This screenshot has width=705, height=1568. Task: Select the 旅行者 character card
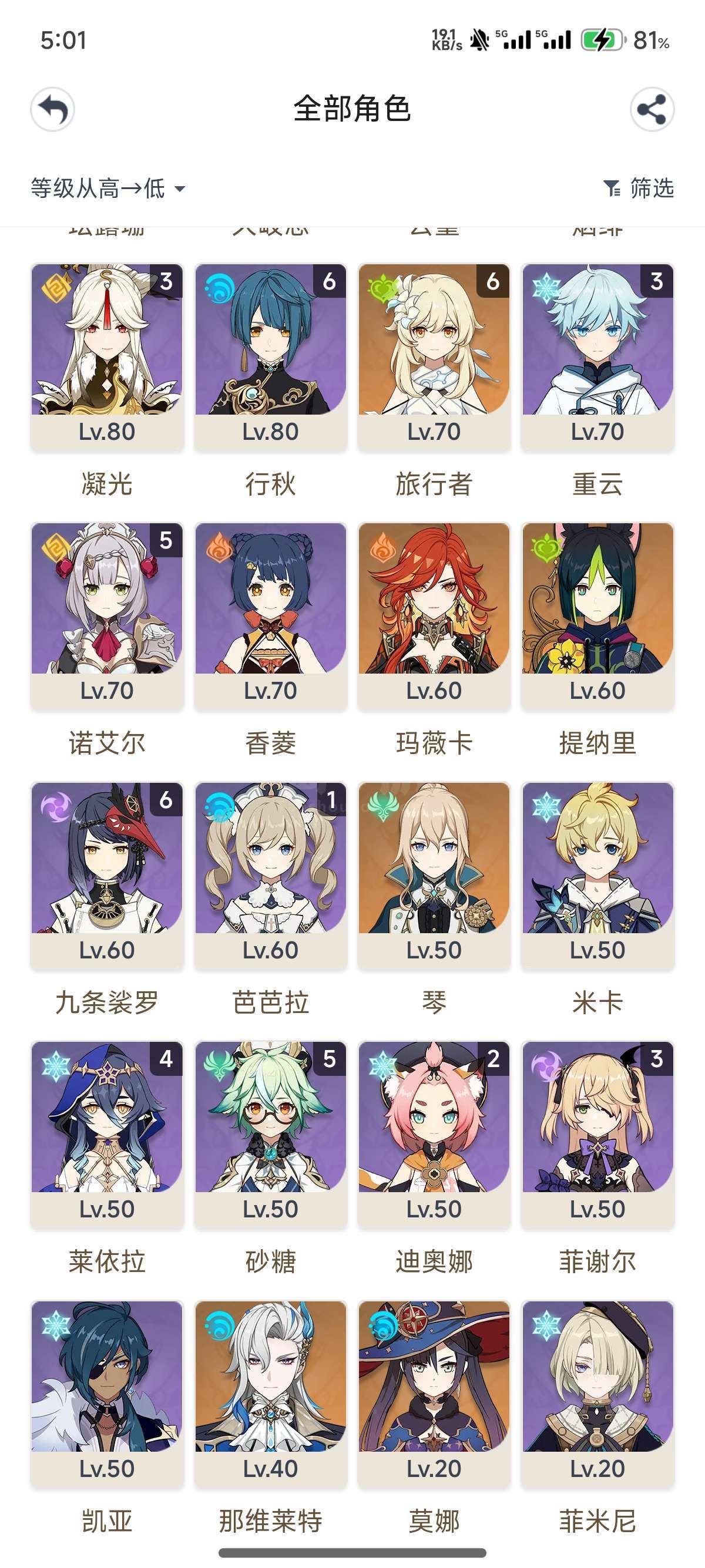coord(434,357)
